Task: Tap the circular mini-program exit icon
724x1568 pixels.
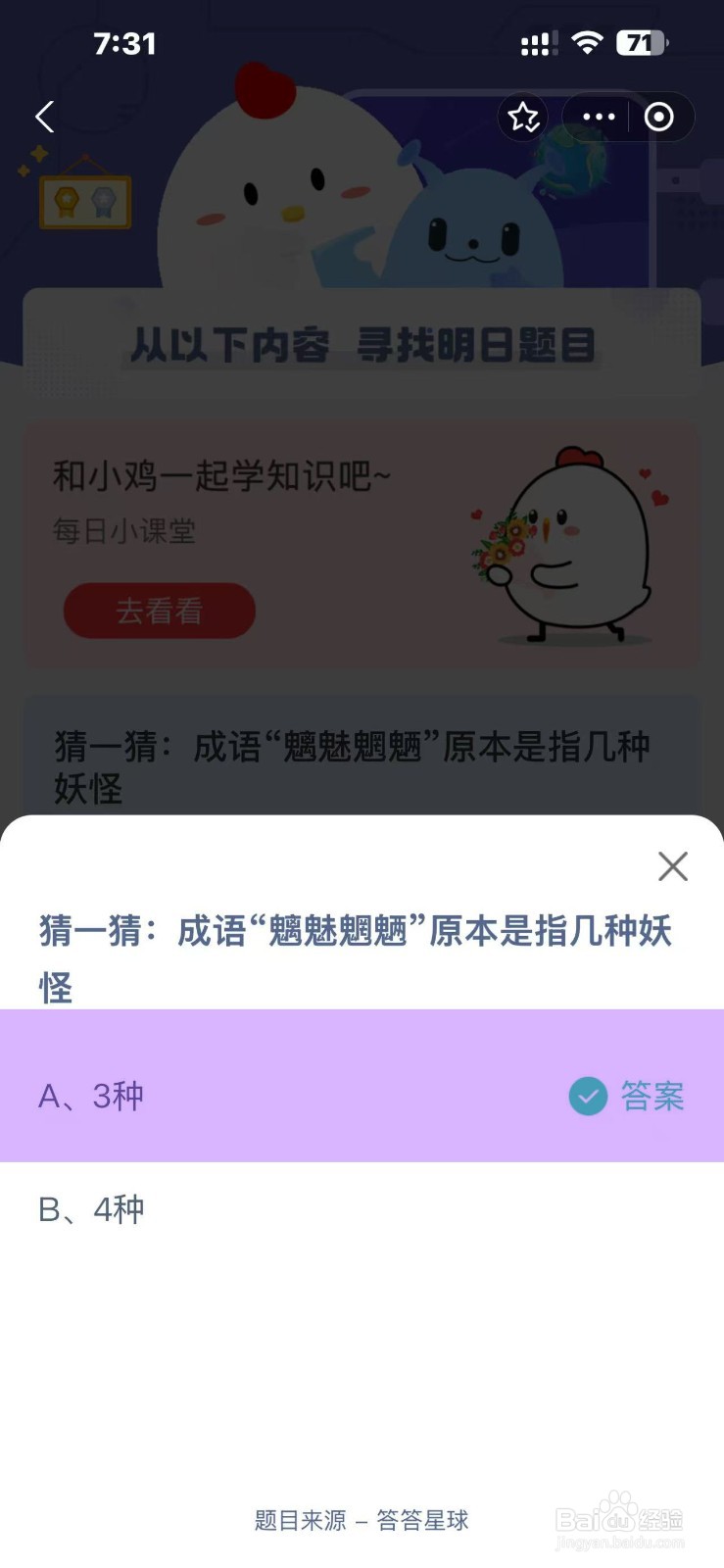Action: (656, 117)
